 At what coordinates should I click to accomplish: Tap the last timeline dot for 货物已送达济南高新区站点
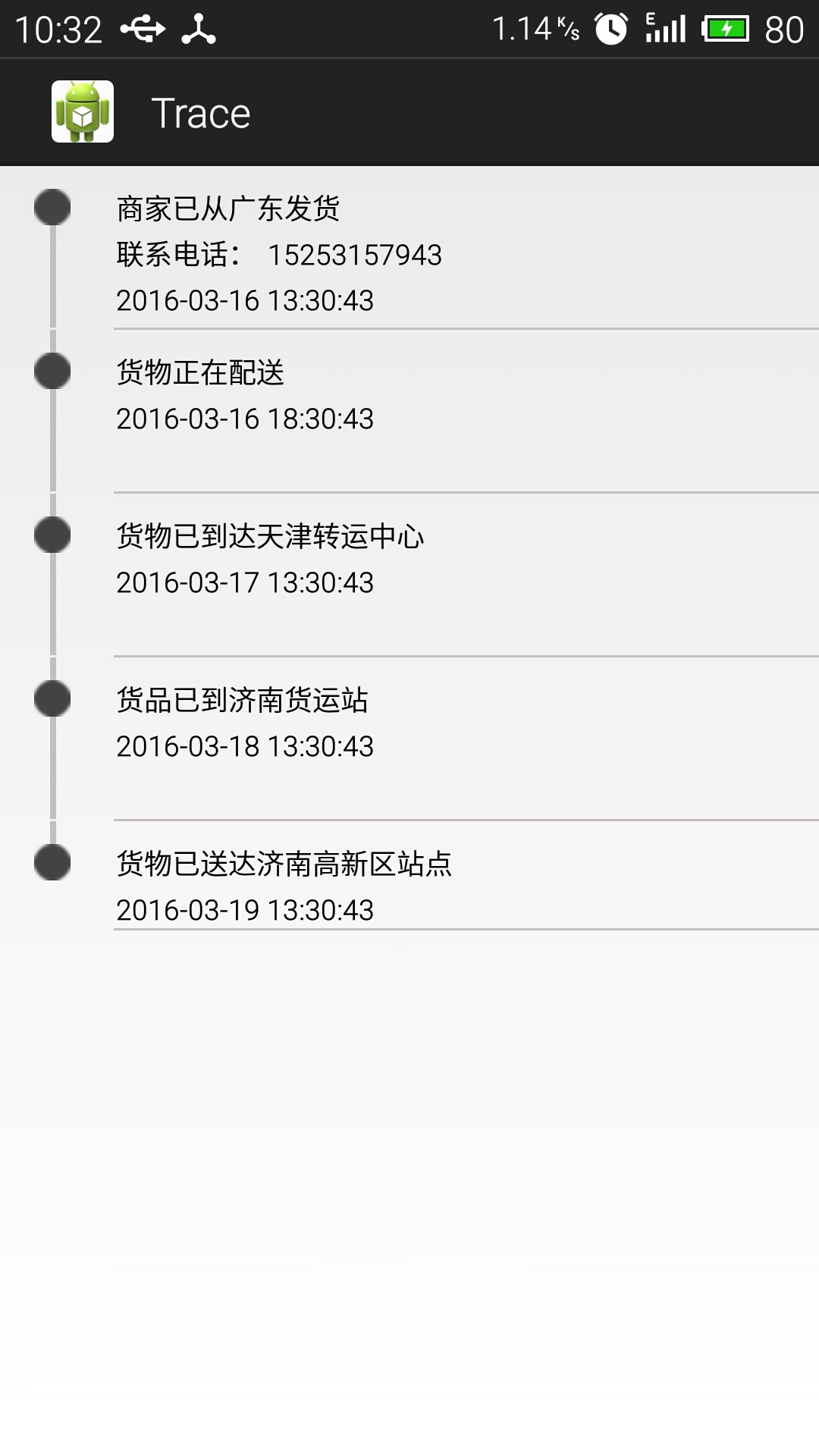coord(51,861)
